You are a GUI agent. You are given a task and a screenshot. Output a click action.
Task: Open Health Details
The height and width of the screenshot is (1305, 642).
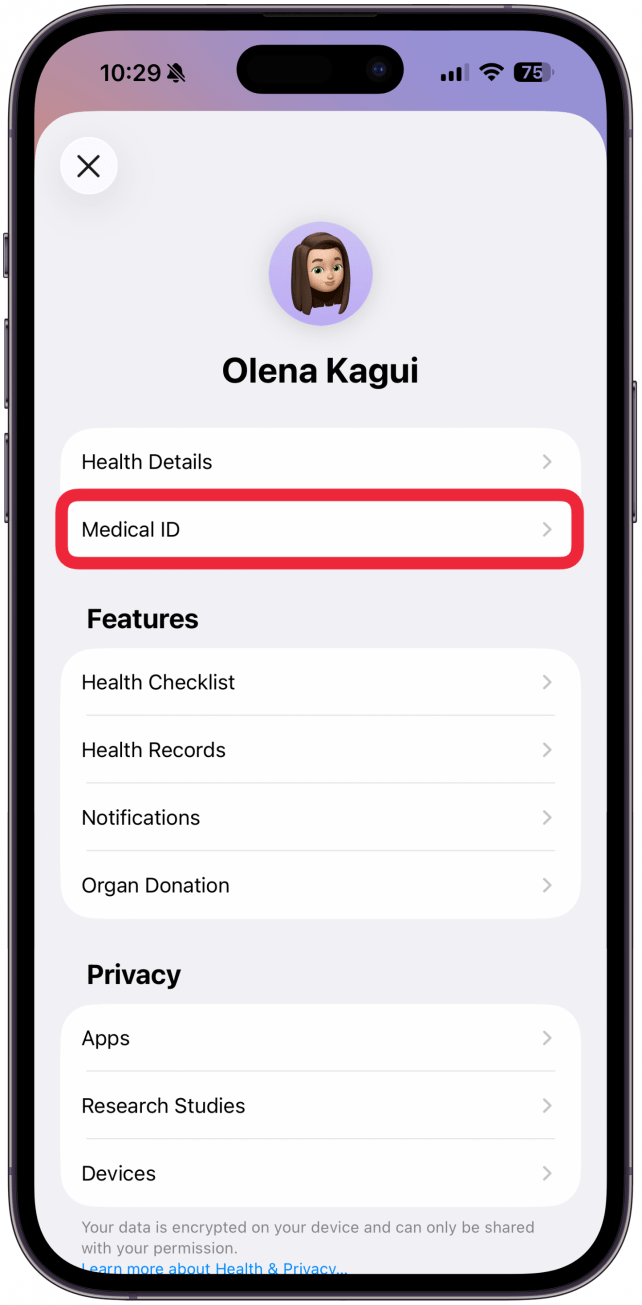(320, 462)
